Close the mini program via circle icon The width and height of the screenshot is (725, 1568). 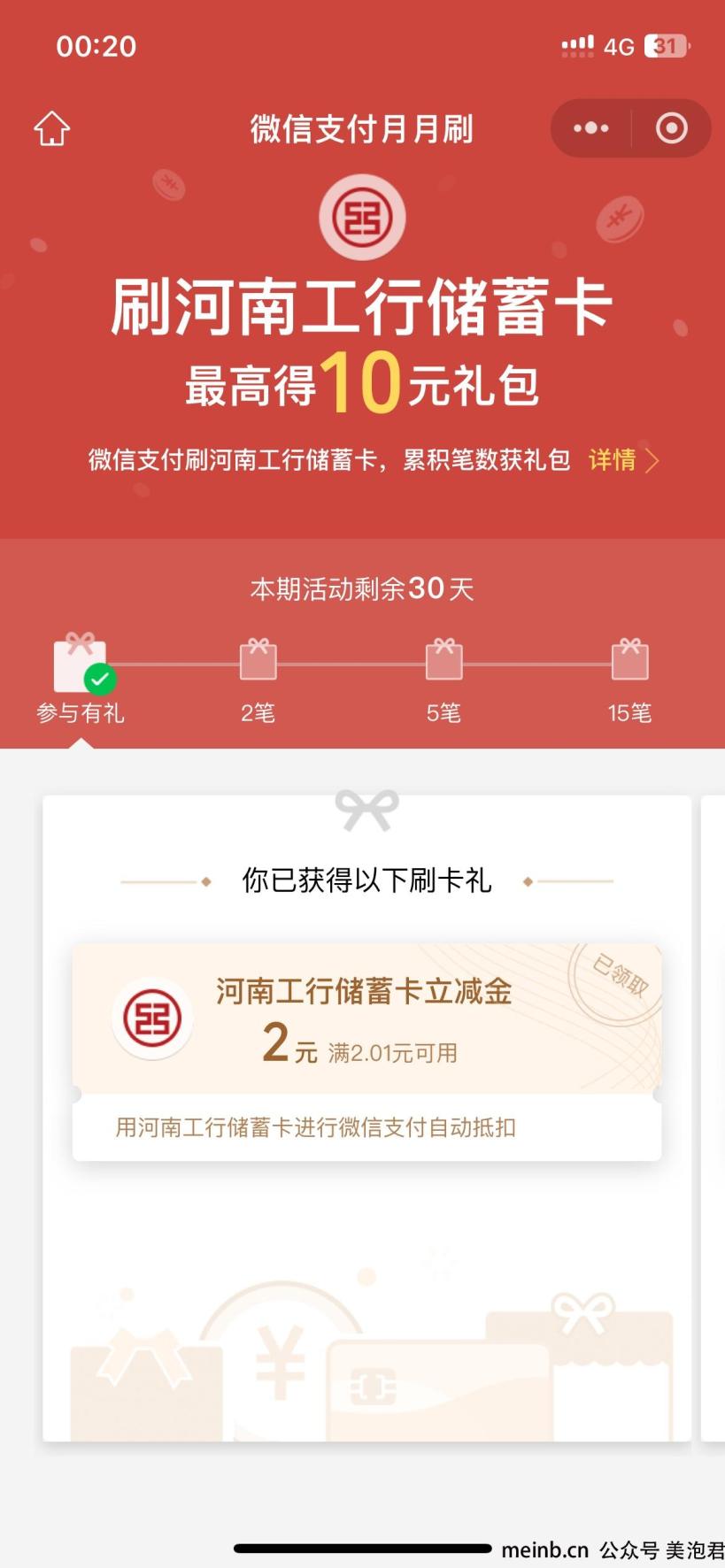(x=671, y=129)
